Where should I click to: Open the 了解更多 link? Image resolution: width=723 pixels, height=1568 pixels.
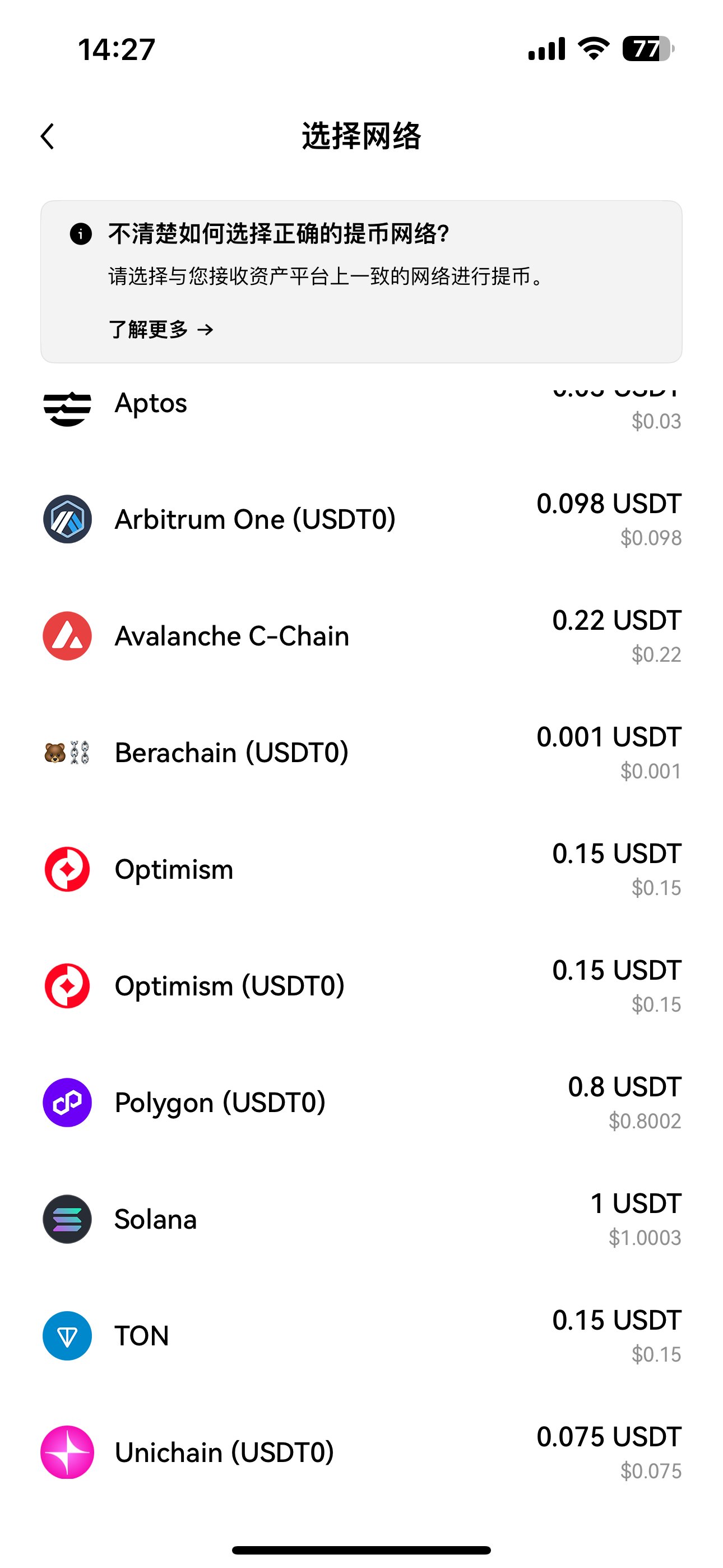pos(161,329)
